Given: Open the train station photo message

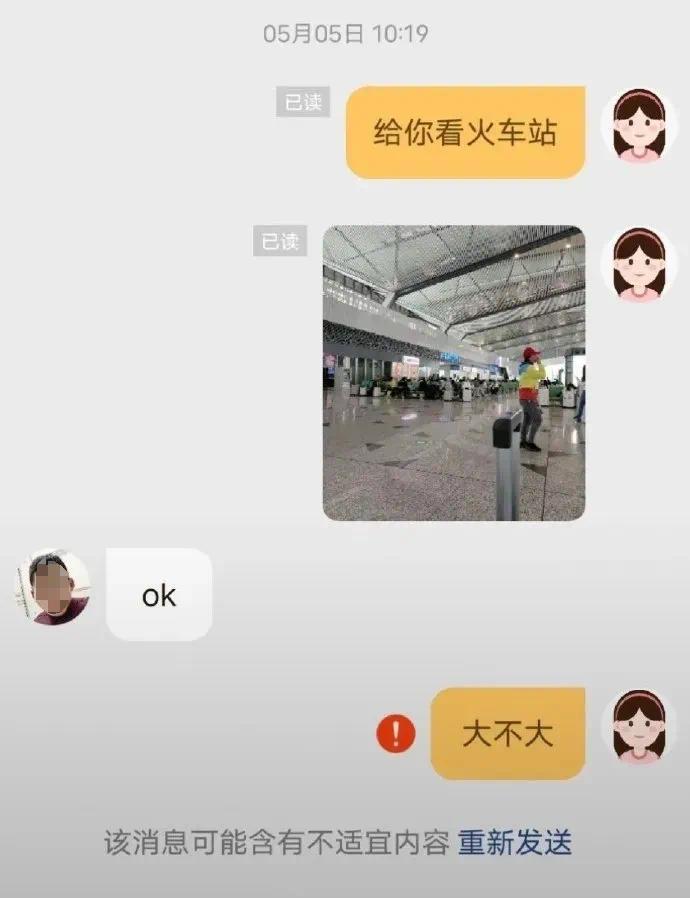Looking at the screenshot, I should pyautogui.click(x=453, y=373).
